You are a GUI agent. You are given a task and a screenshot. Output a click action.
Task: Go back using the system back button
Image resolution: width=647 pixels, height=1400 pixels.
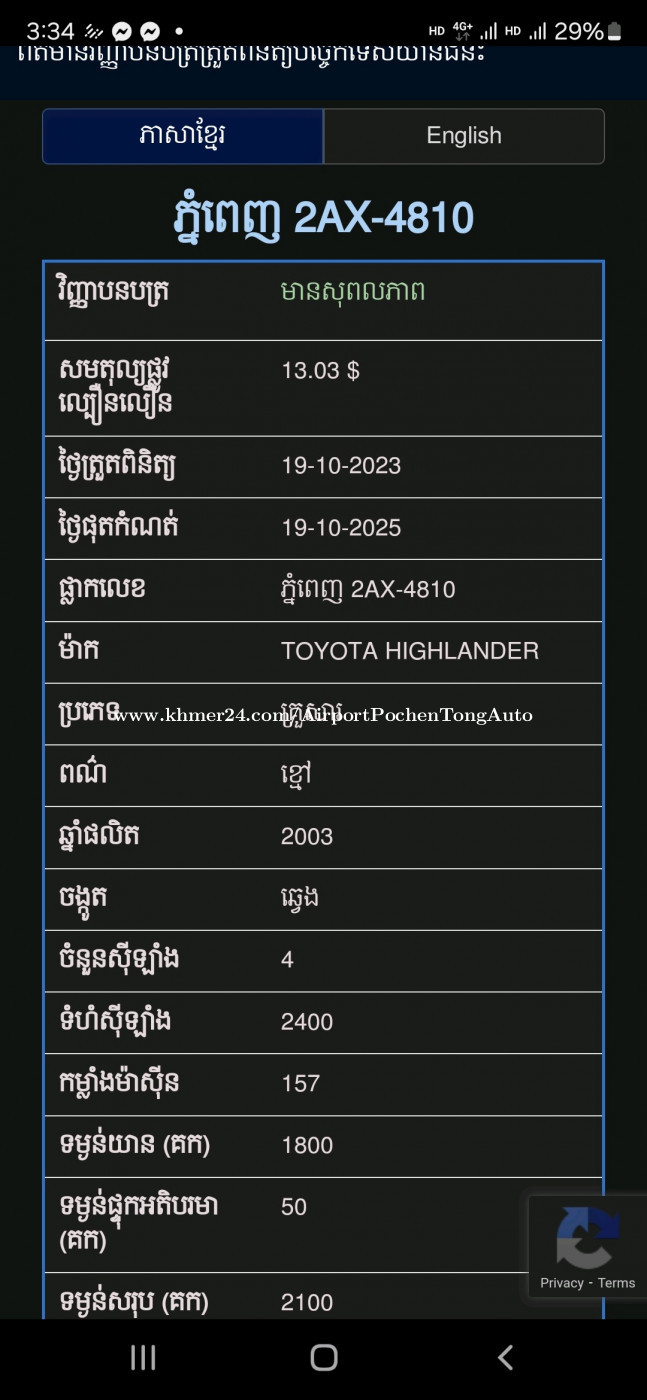coord(505,1357)
